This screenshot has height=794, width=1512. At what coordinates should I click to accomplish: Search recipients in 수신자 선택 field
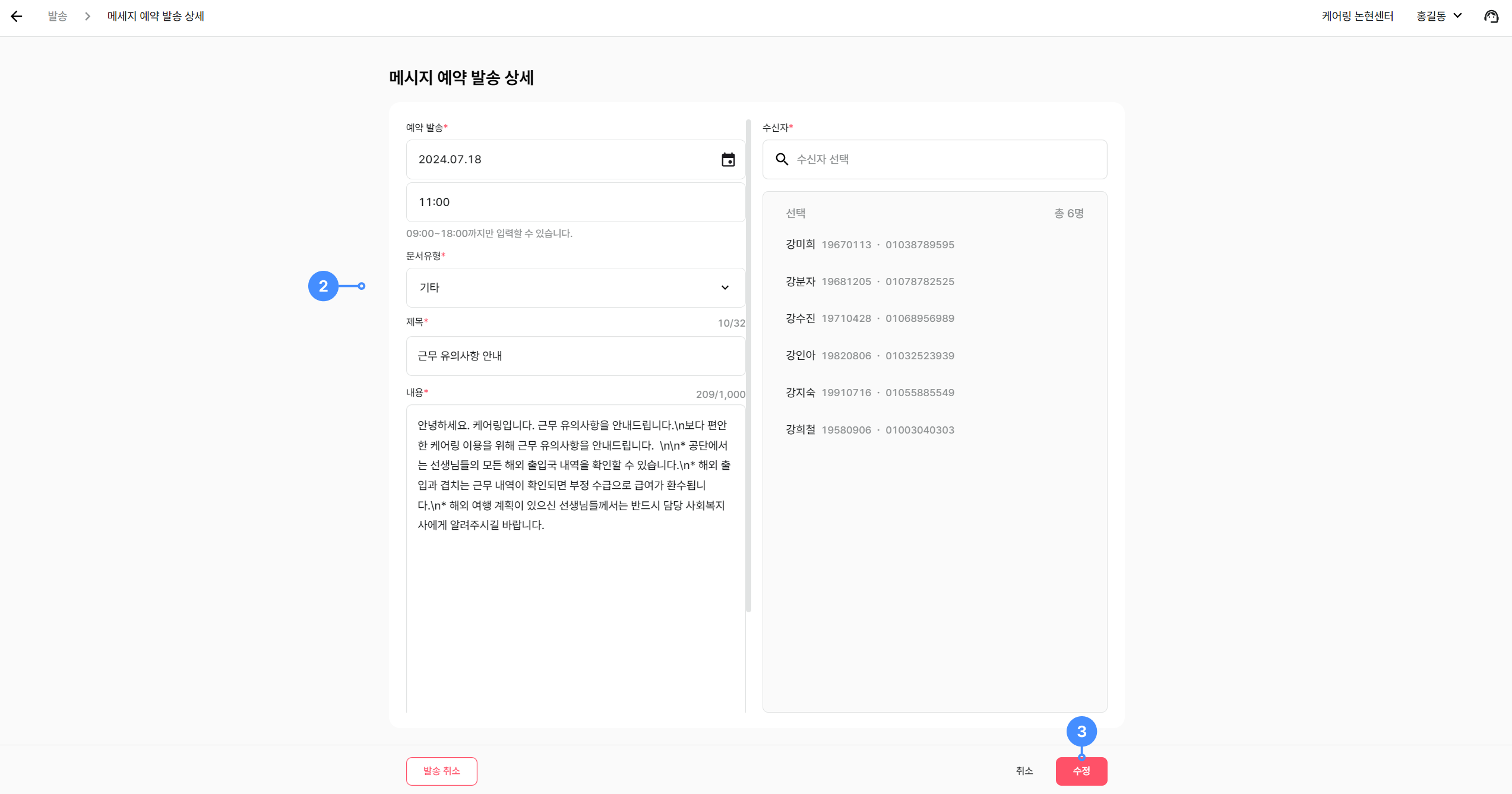tap(944, 160)
